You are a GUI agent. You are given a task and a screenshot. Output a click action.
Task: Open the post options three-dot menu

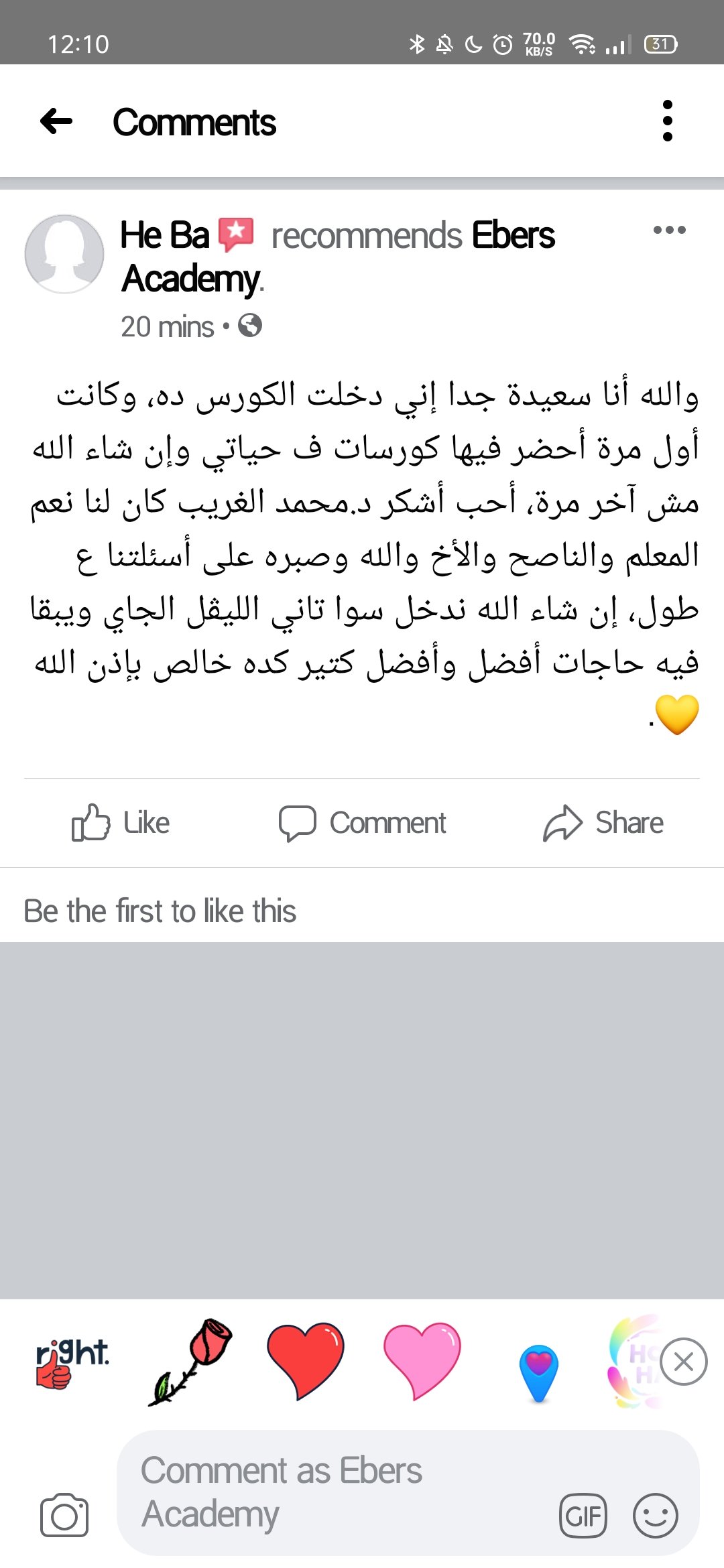point(669,230)
